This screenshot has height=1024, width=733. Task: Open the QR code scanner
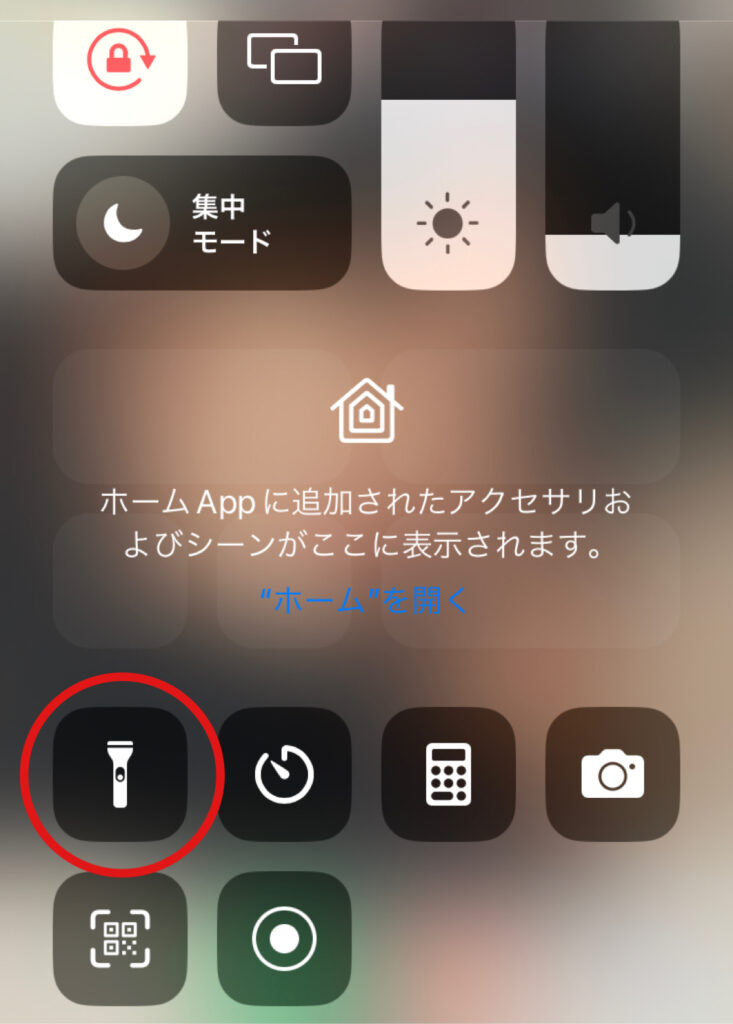coord(120,938)
